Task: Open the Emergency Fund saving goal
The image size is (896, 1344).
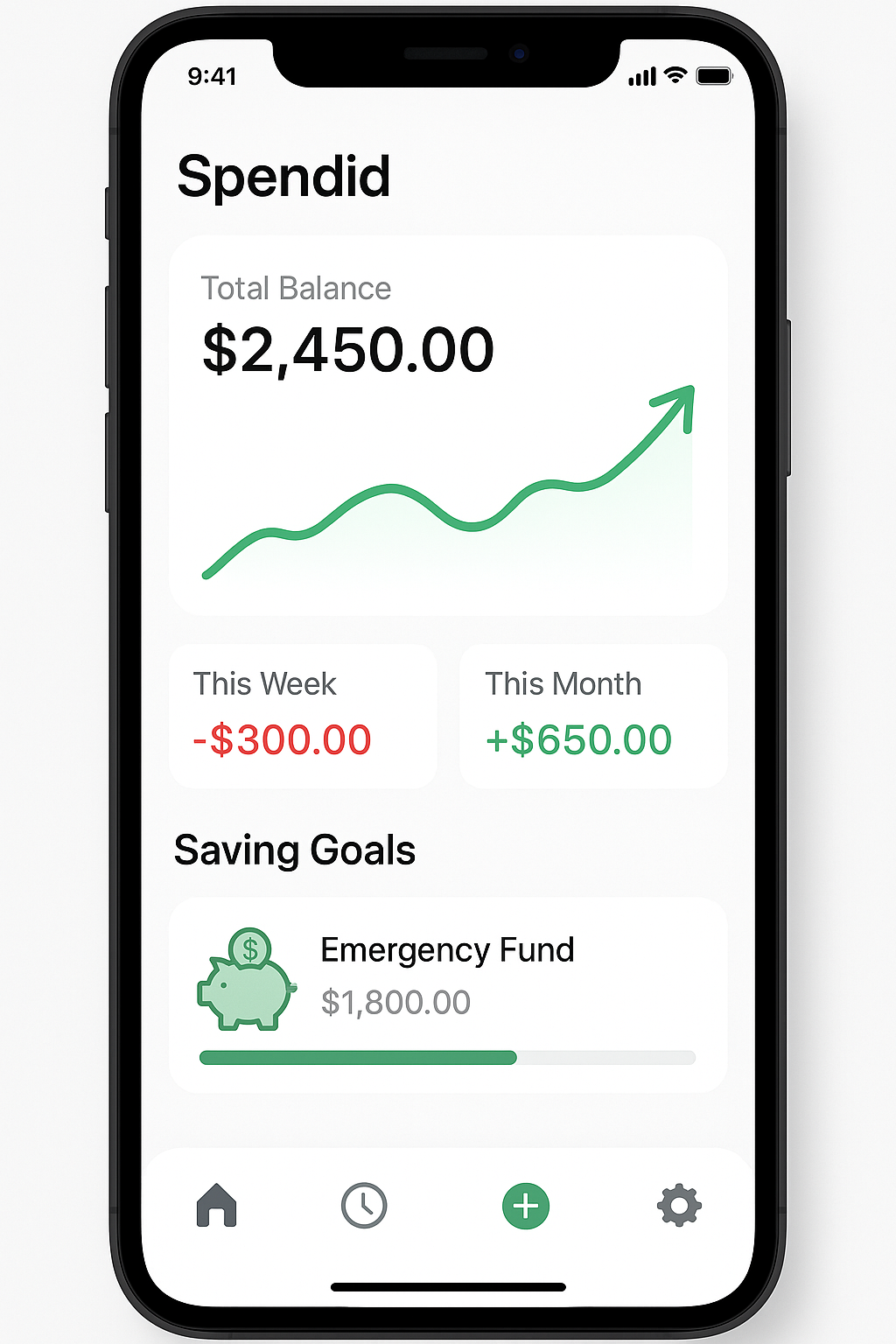Action: click(448, 995)
